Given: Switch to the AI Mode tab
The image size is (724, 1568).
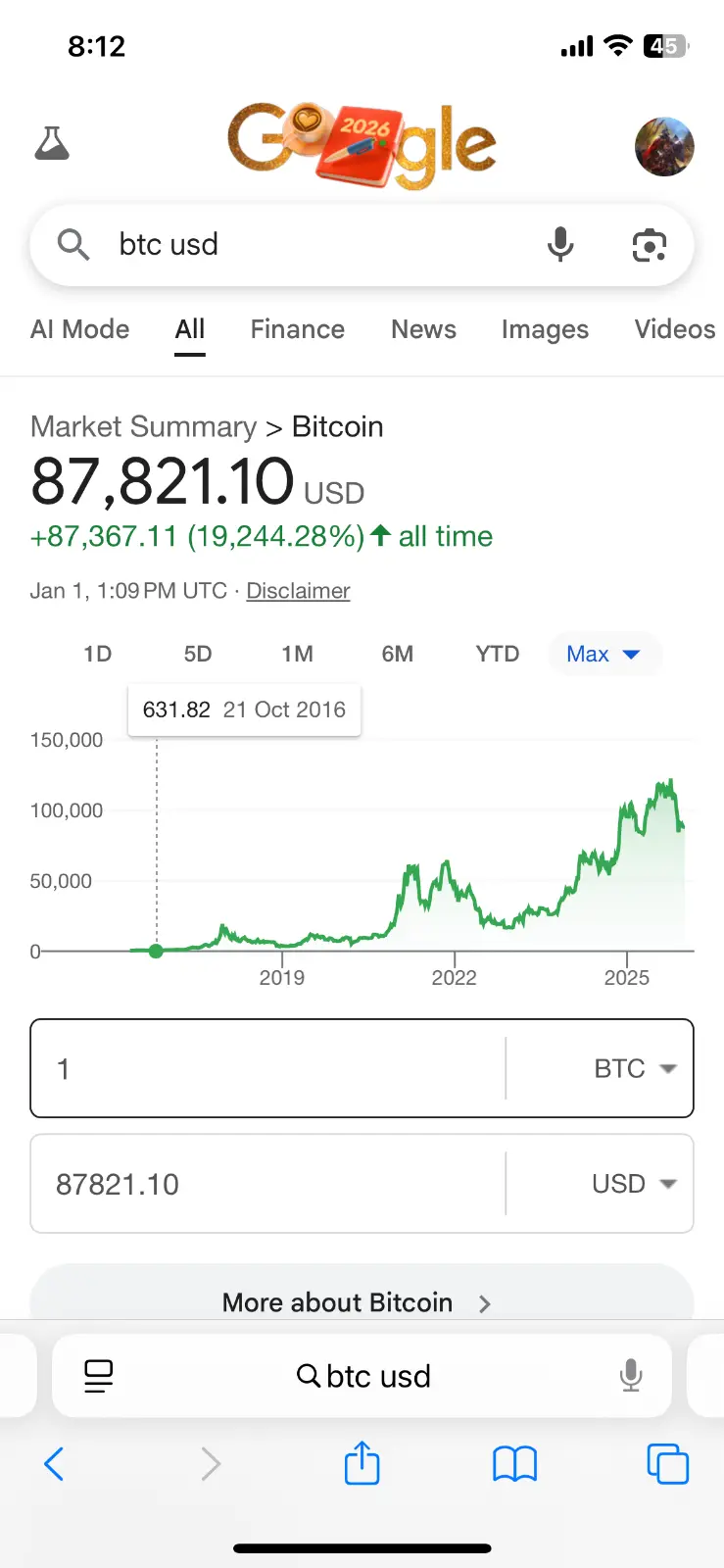Looking at the screenshot, I should click(x=80, y=329).
